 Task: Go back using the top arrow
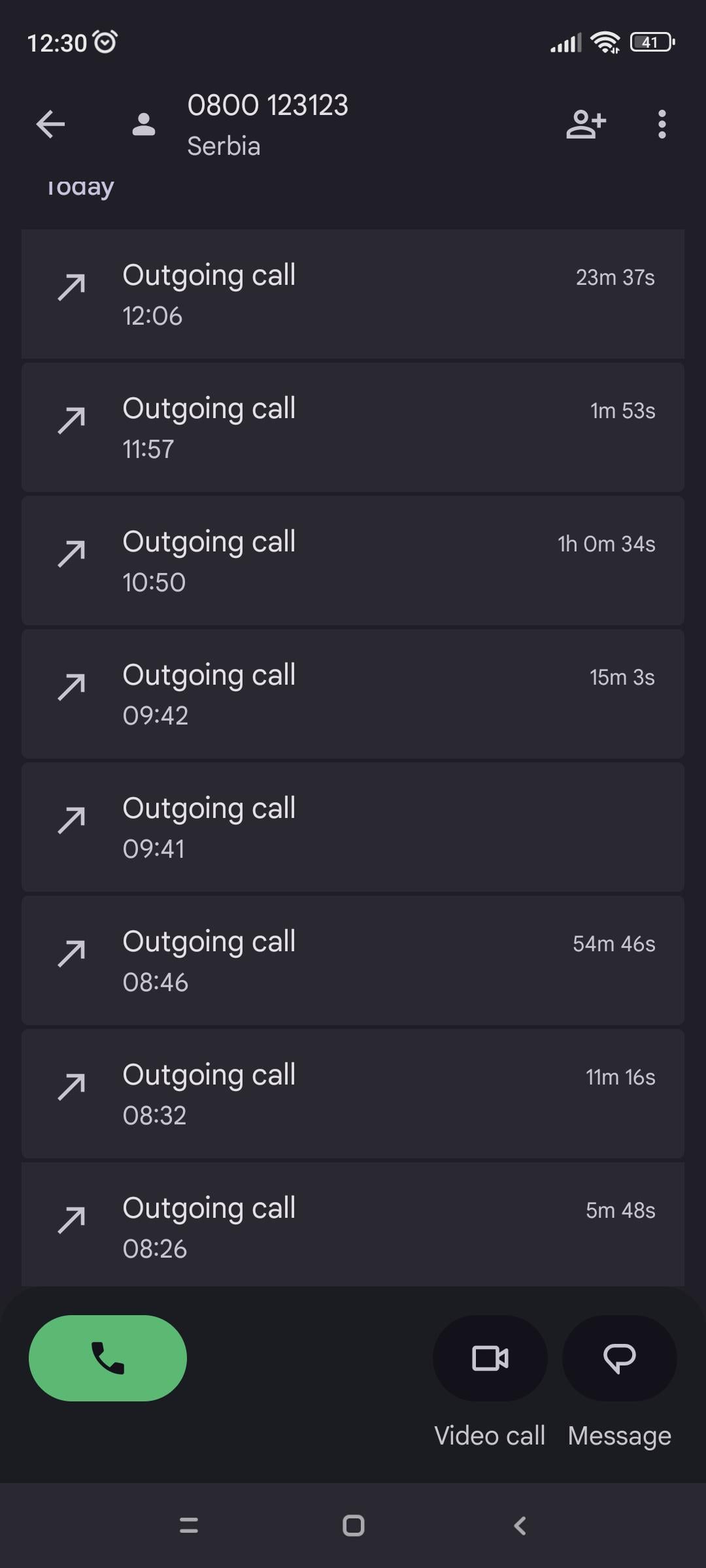[50, 124]
